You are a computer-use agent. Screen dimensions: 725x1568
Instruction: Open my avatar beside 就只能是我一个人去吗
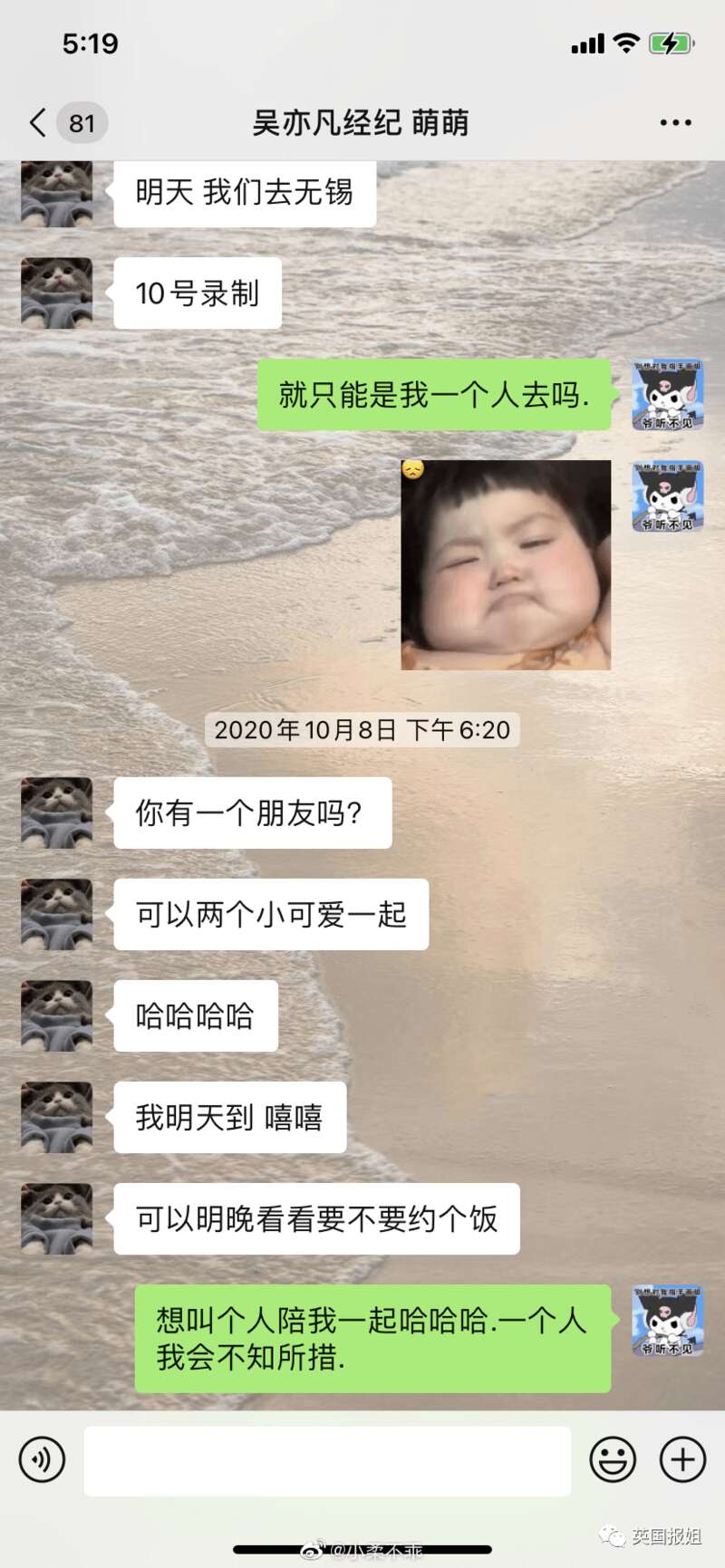click(668, 395)
